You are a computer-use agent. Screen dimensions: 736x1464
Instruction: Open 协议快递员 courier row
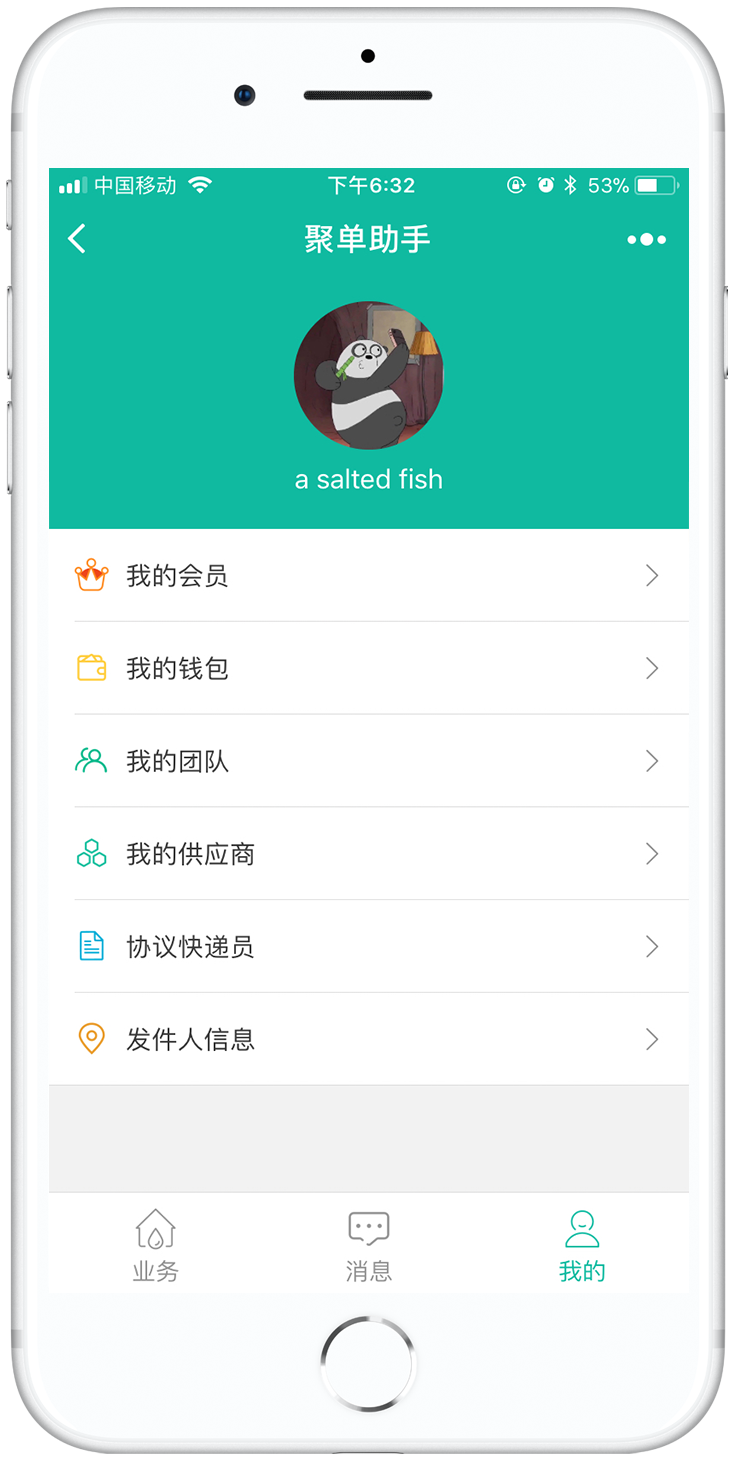pyautogui.click(x=368, y=947)
